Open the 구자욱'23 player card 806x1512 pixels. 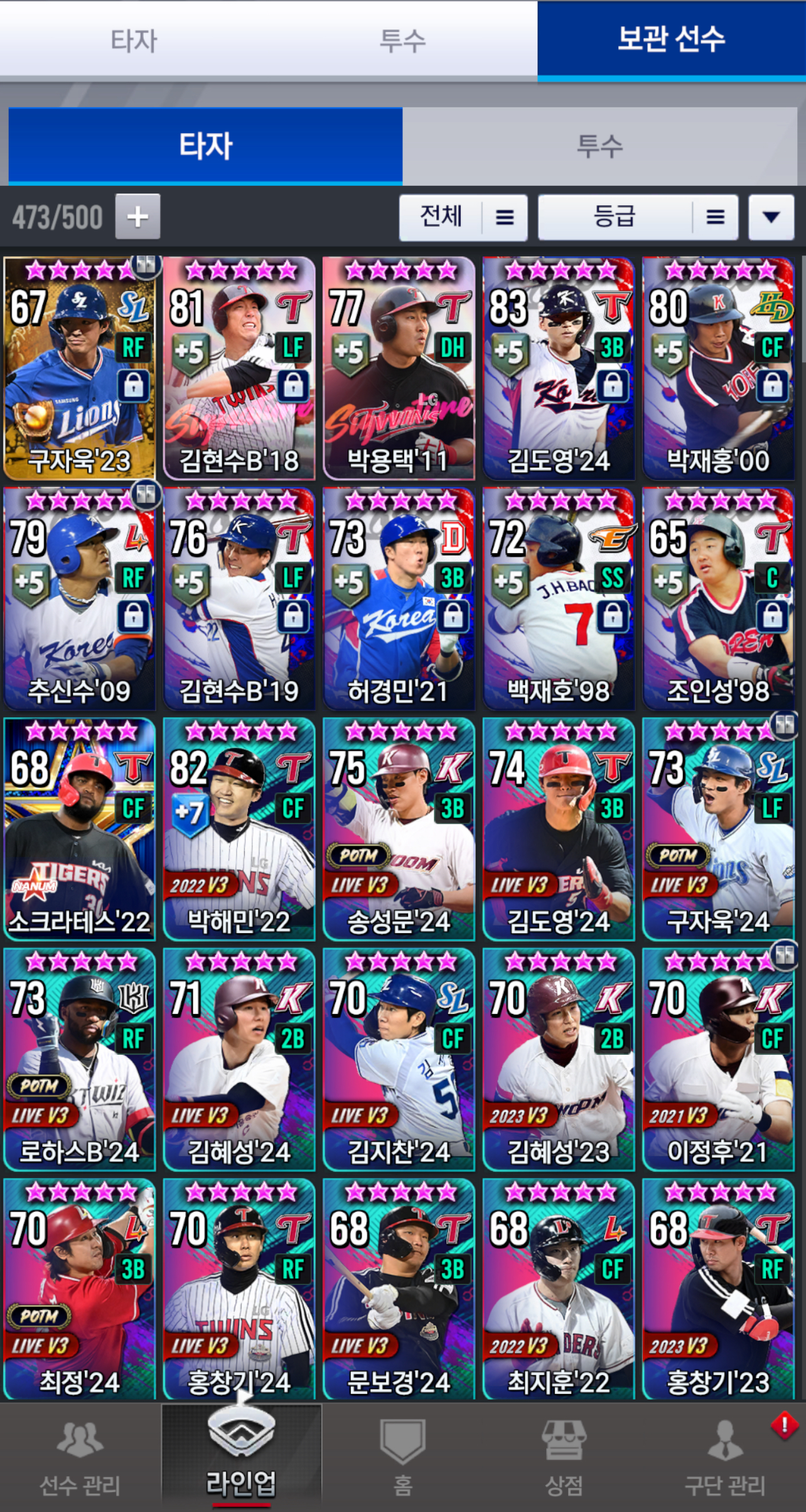pos(79,368)
